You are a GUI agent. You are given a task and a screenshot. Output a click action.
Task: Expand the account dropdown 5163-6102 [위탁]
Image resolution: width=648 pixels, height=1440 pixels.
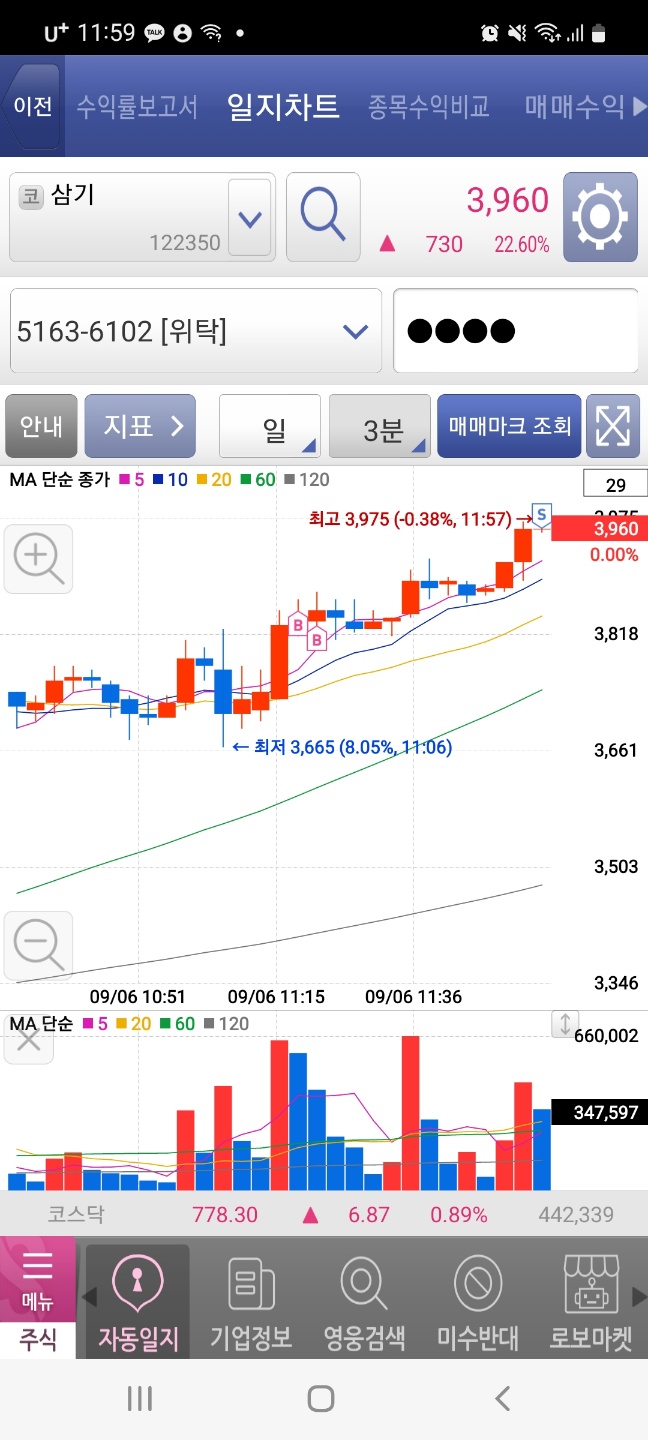[196, 331]
